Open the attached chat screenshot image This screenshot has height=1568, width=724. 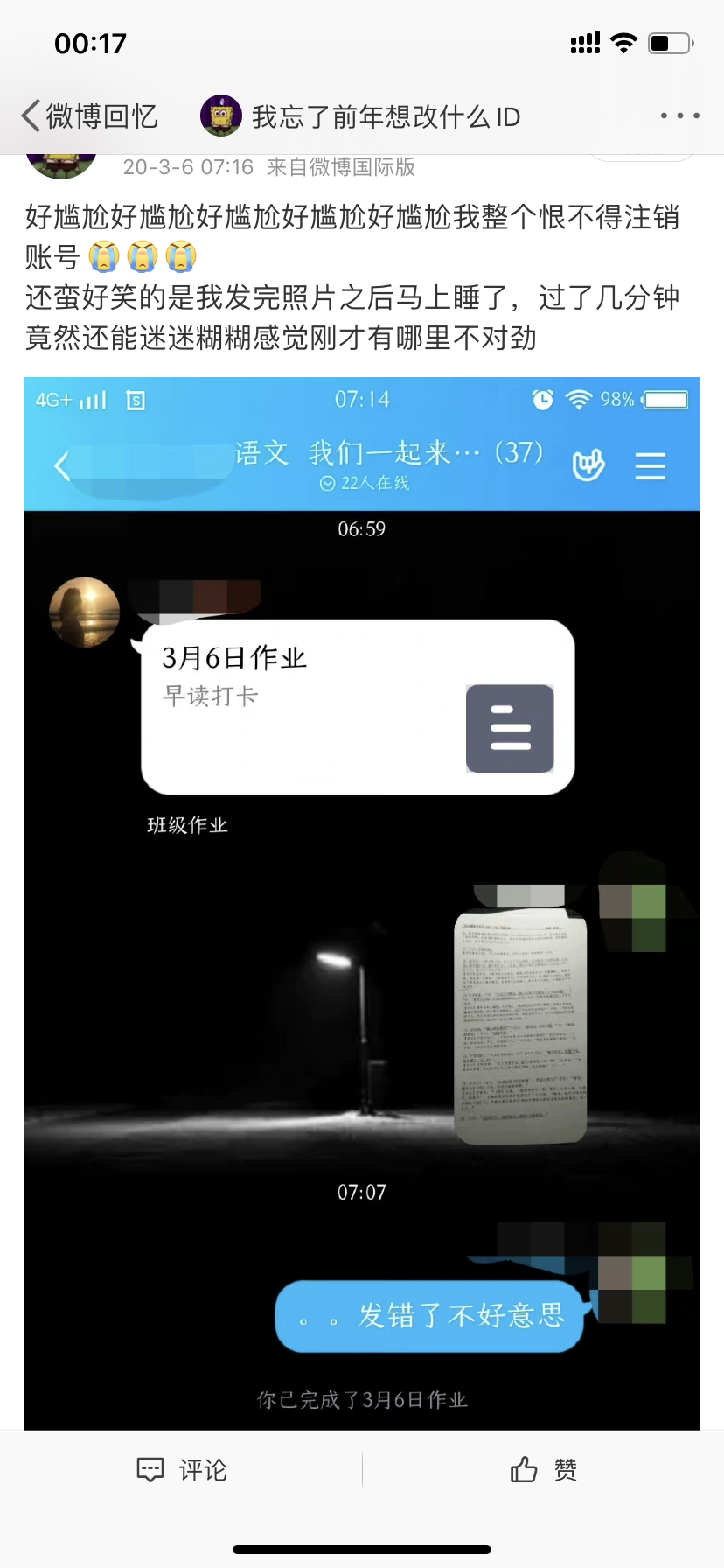(x=362, y=903)
